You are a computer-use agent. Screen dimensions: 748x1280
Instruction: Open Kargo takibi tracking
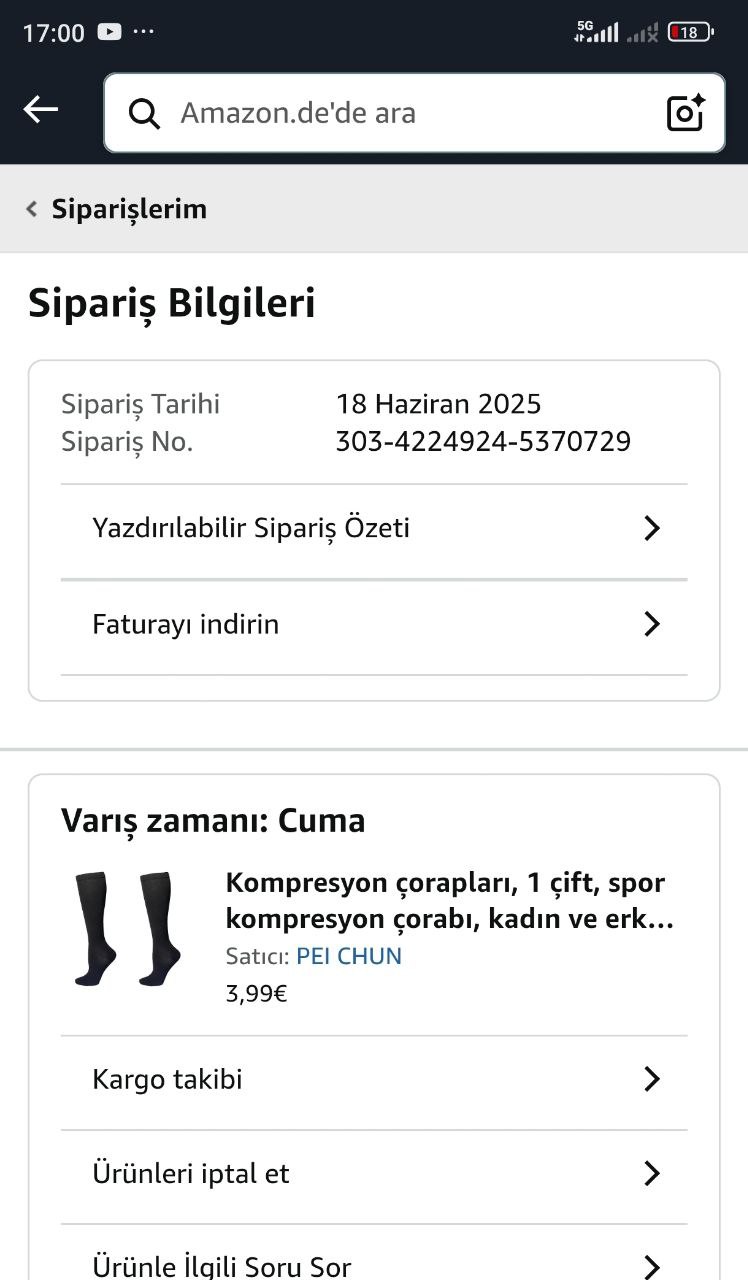click(374, 1080)
